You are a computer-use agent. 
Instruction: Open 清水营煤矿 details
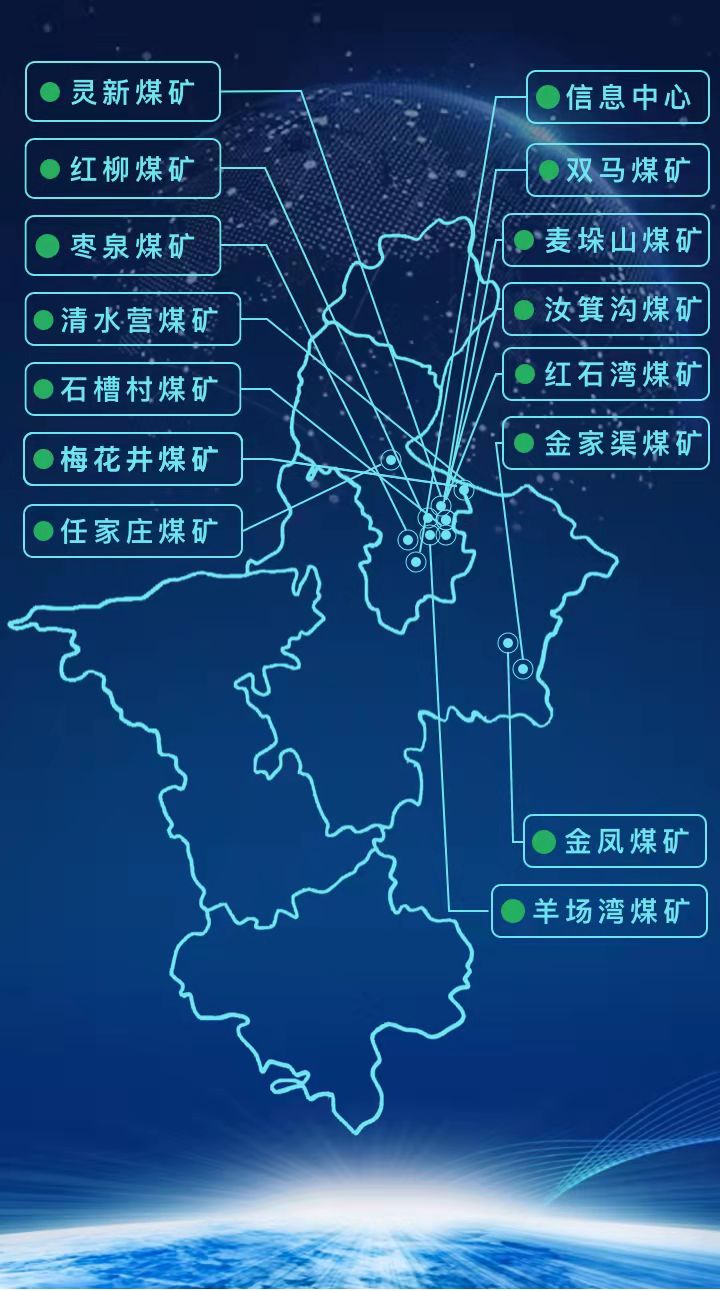pos(132,320)
